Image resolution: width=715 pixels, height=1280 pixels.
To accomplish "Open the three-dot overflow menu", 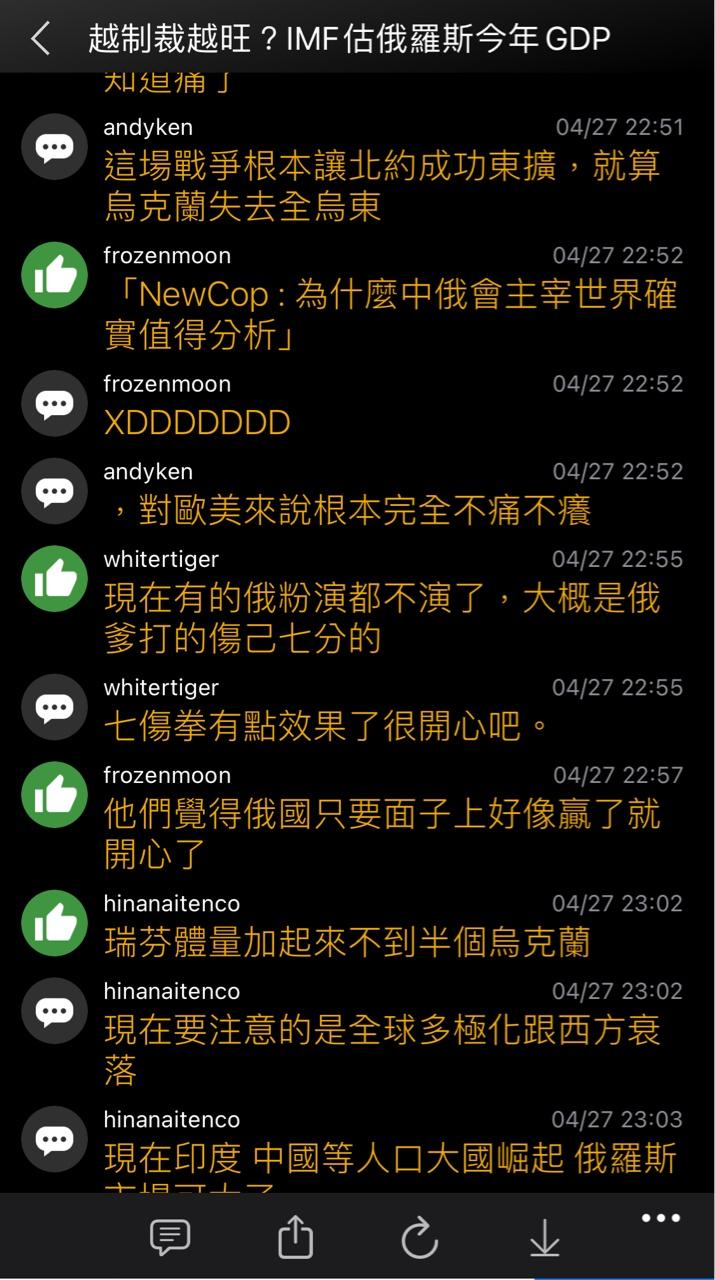I will pyautogui.click(x=660, y=1218).
